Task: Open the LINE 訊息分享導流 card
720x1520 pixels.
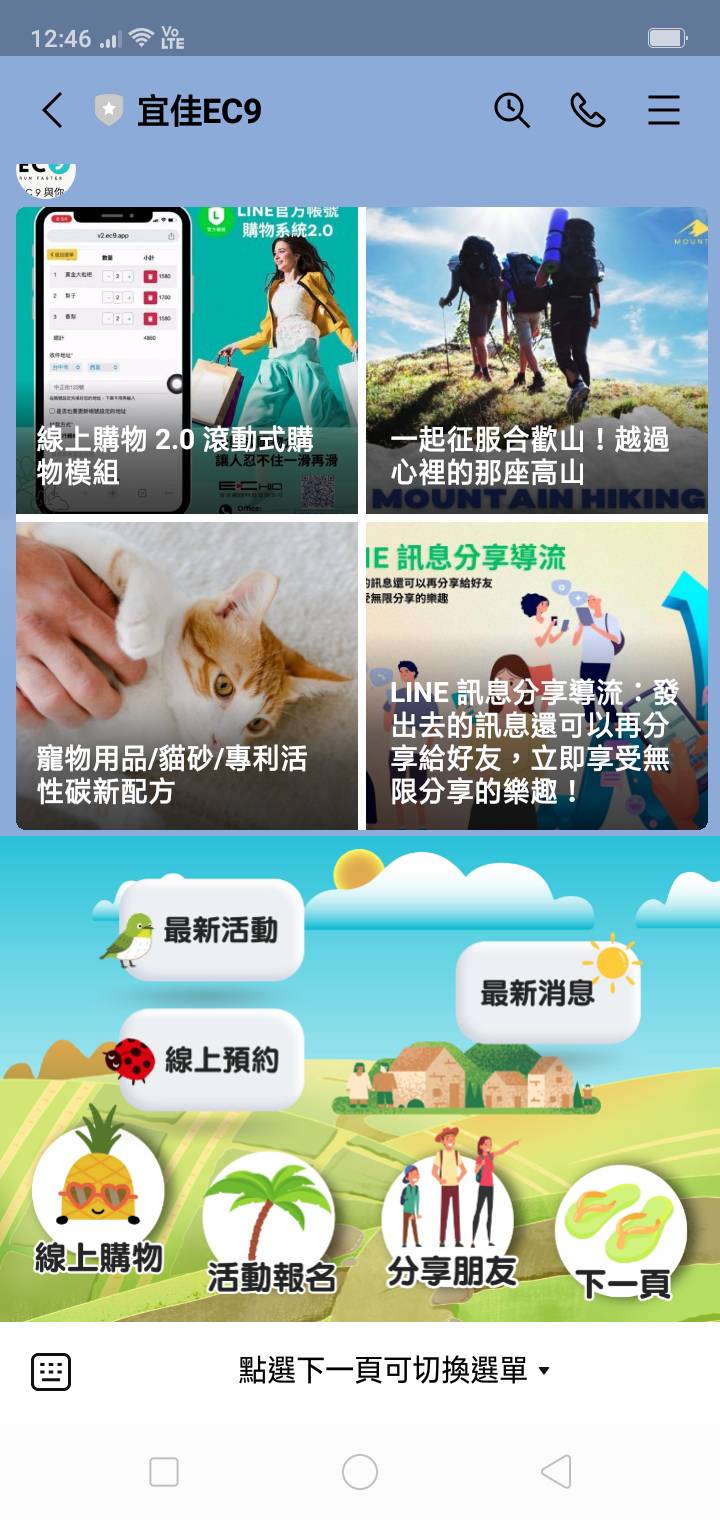Action: 537,675
